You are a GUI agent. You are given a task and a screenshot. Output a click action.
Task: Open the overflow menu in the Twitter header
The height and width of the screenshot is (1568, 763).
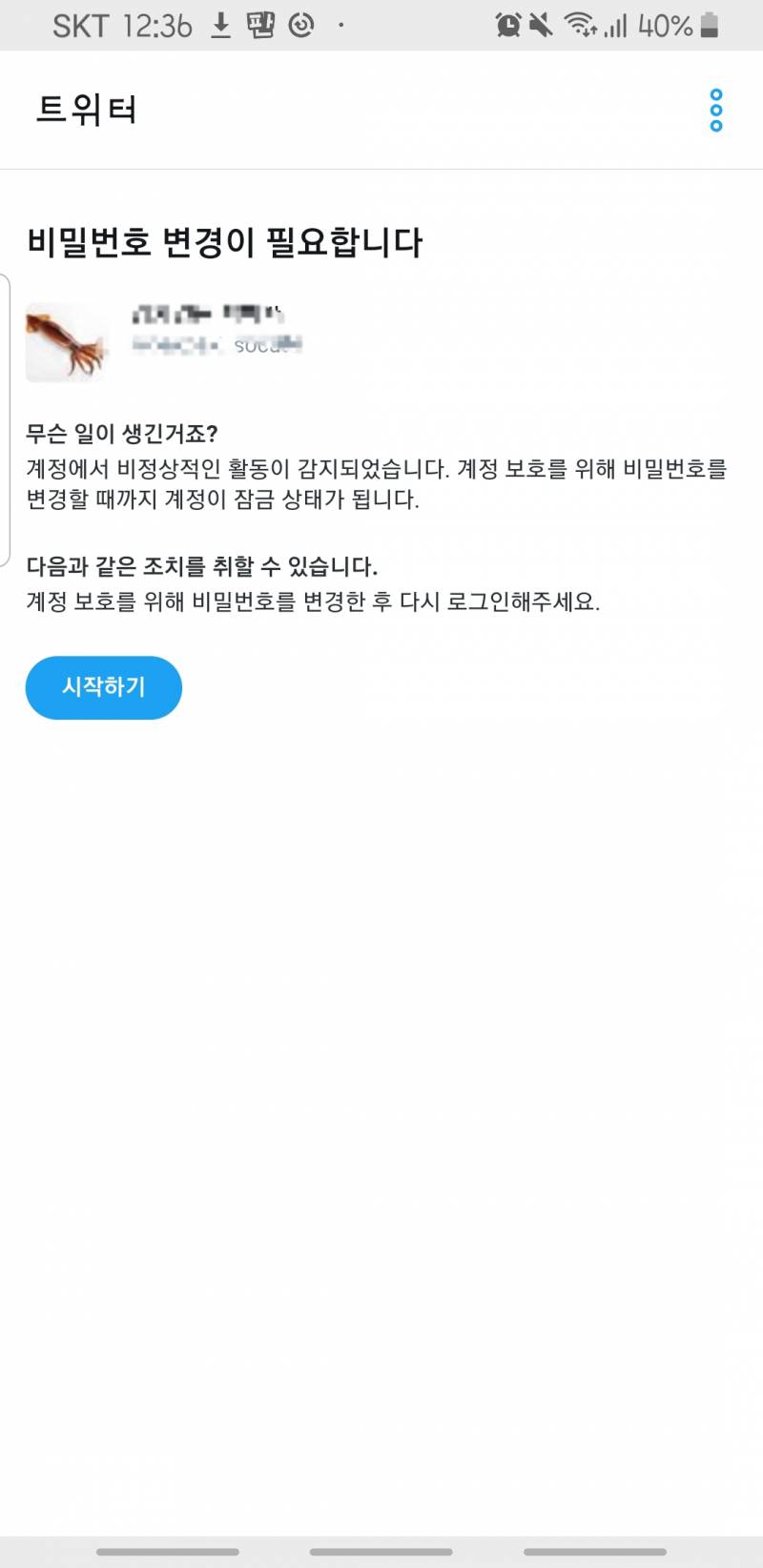tap(716, 111)
